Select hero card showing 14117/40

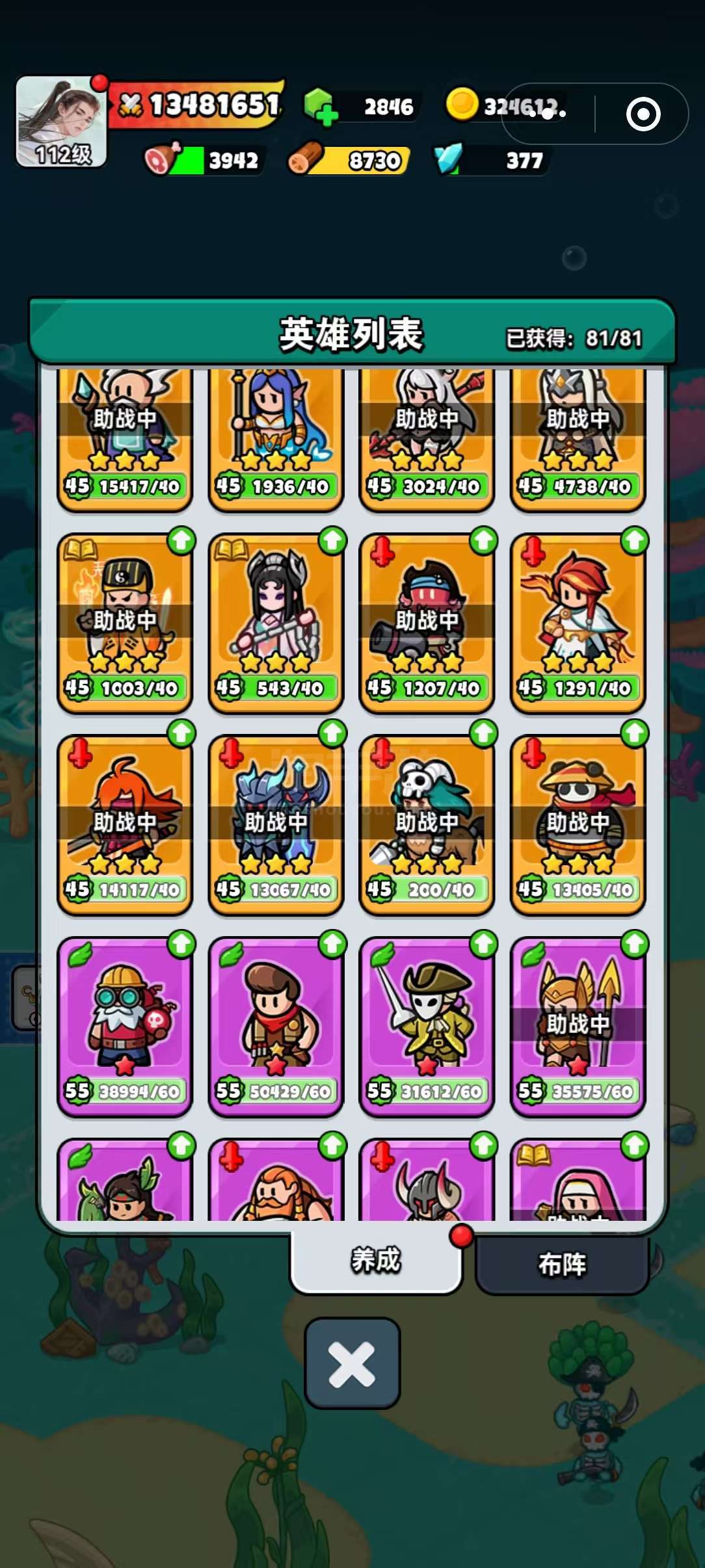tap(124, 826)
